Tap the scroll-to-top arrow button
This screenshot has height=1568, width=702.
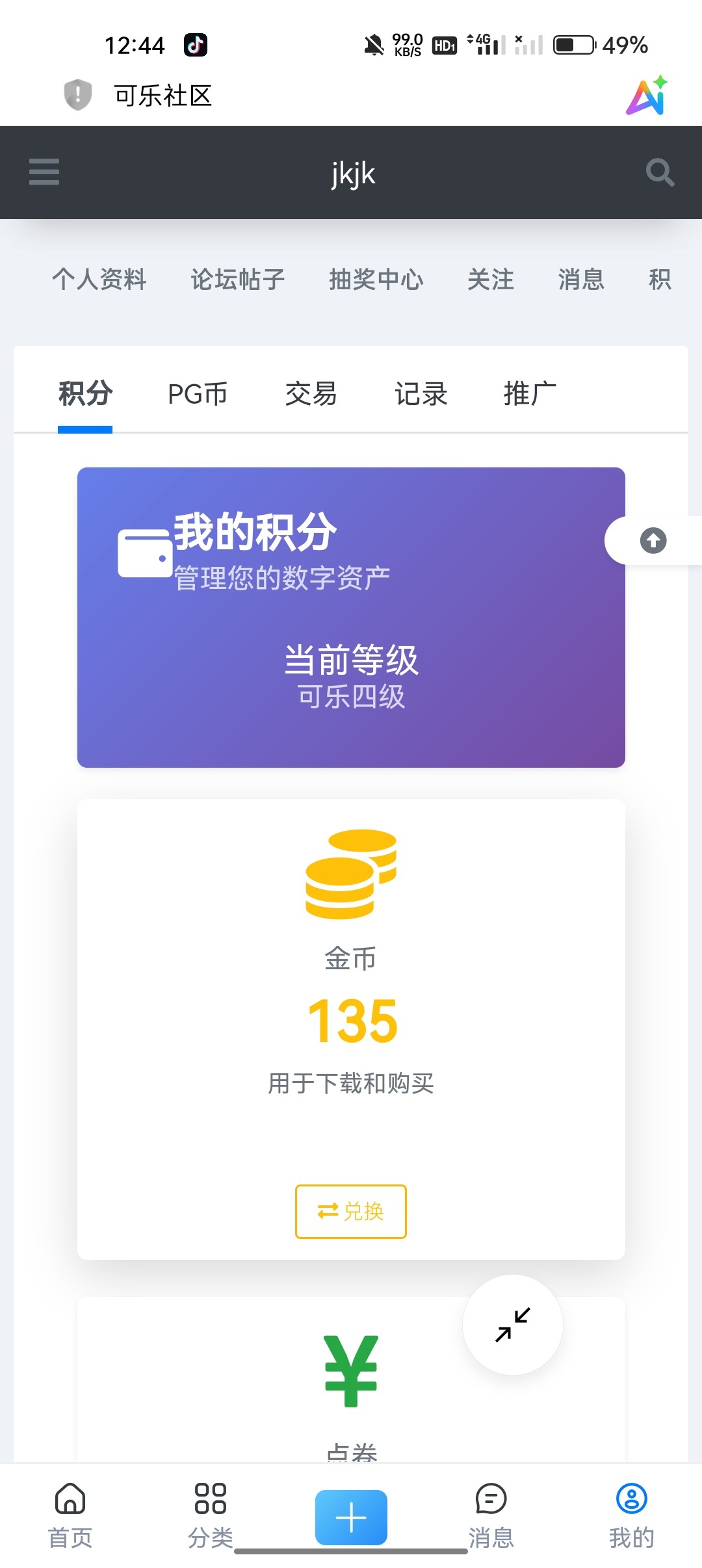tap(653, 540)
